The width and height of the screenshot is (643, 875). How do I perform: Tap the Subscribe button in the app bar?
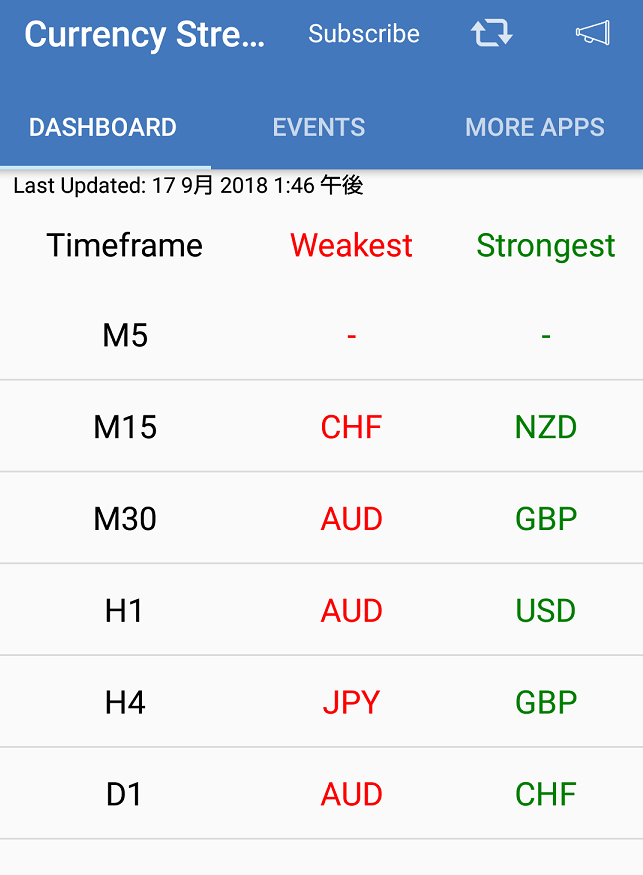tap(364, 34)
